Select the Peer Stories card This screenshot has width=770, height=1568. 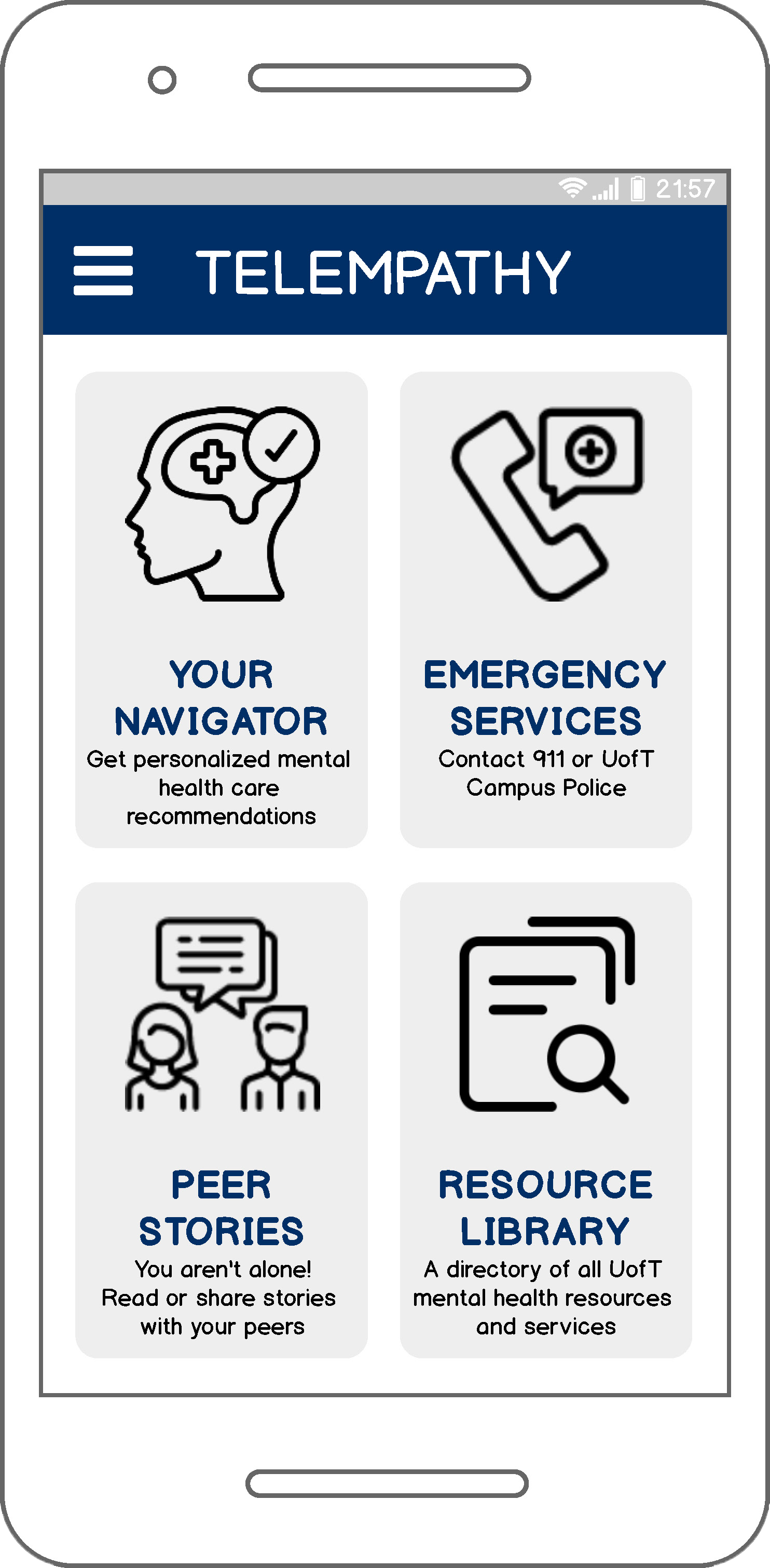221,1120
